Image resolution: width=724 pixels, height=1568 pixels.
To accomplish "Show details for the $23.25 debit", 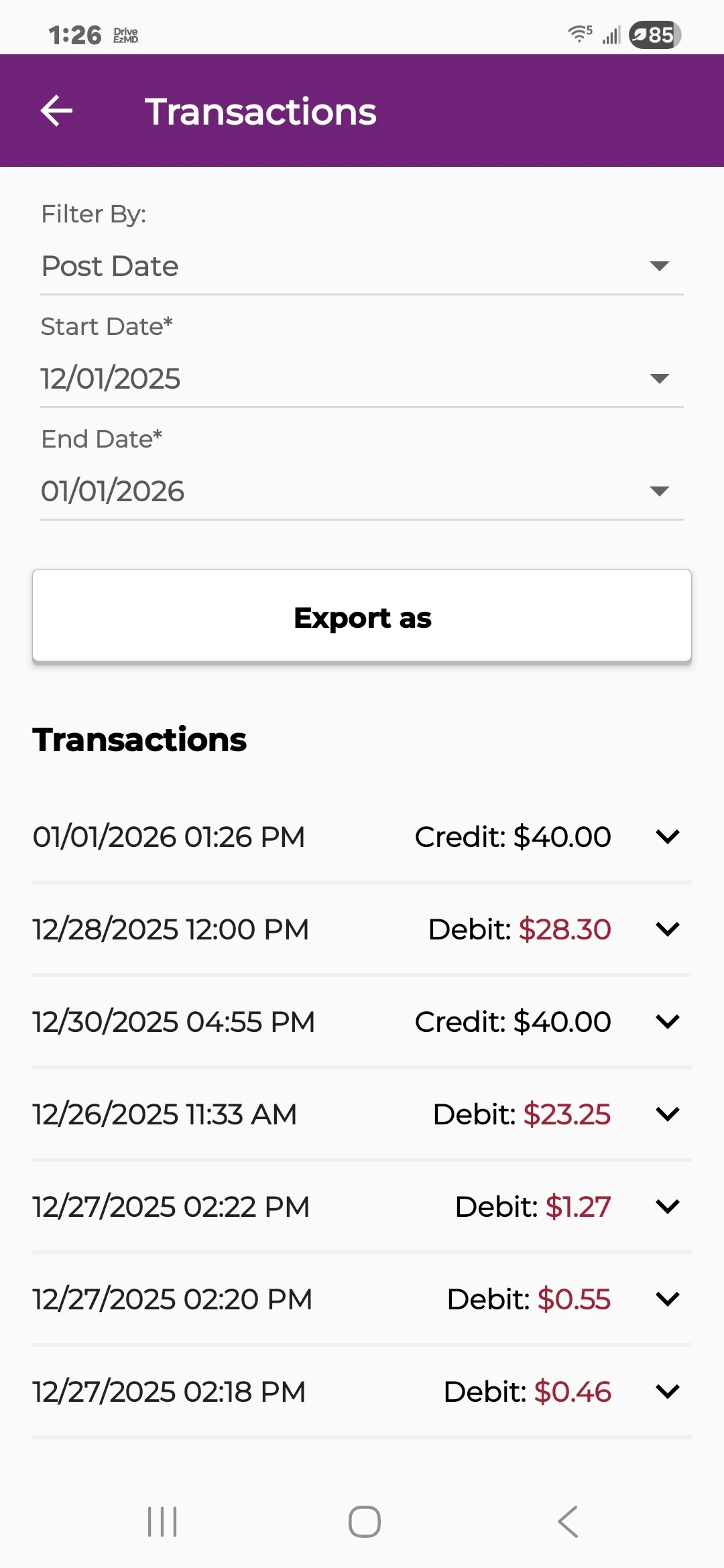I will 668,1114.
